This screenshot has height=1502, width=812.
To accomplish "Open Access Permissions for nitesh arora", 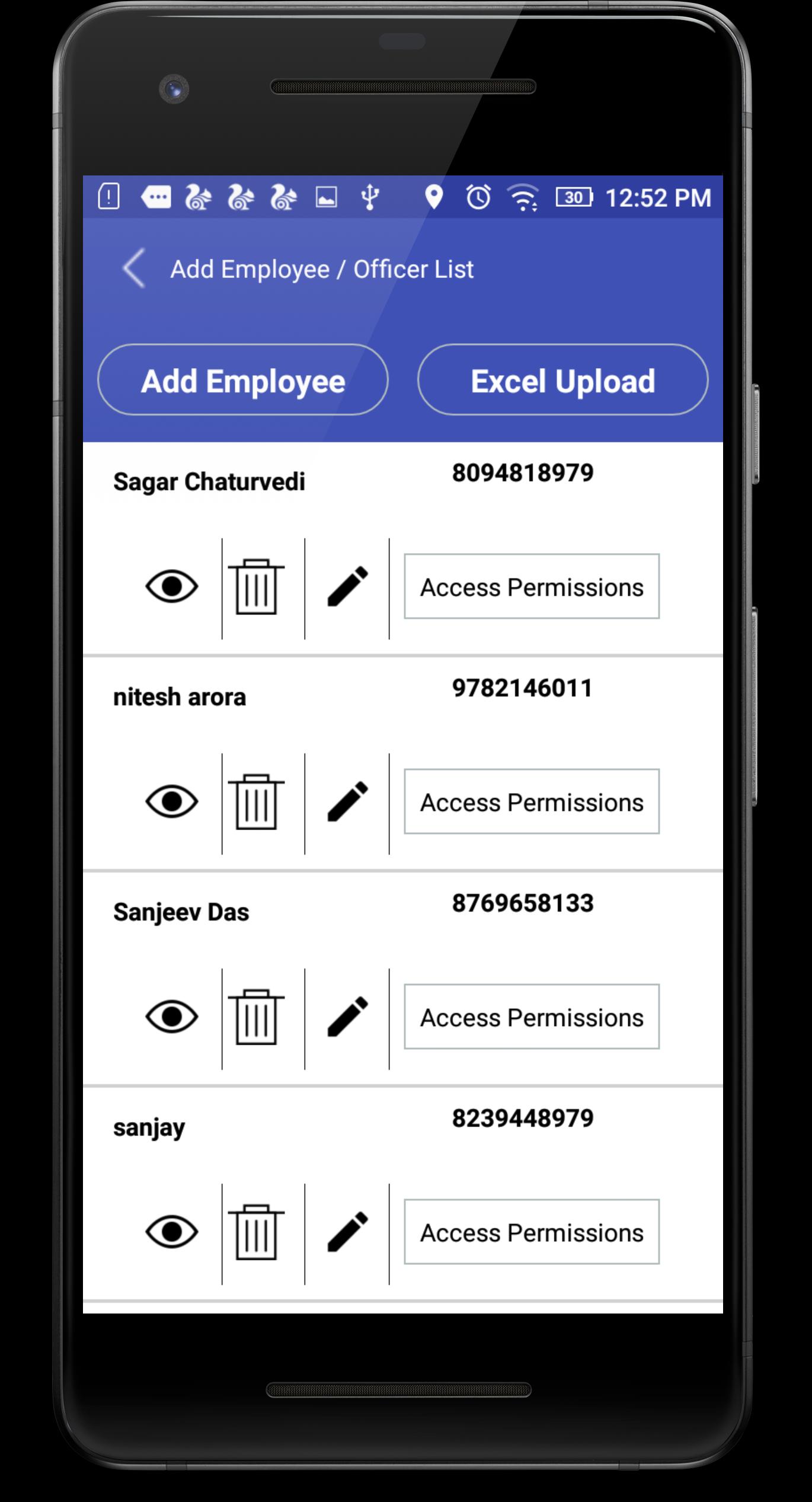I will pos(531,802).
